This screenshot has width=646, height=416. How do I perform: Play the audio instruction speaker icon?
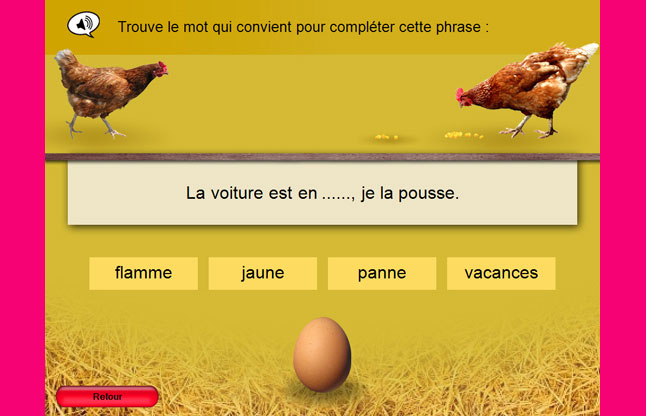pyautogui.click(x=82, y=24)
